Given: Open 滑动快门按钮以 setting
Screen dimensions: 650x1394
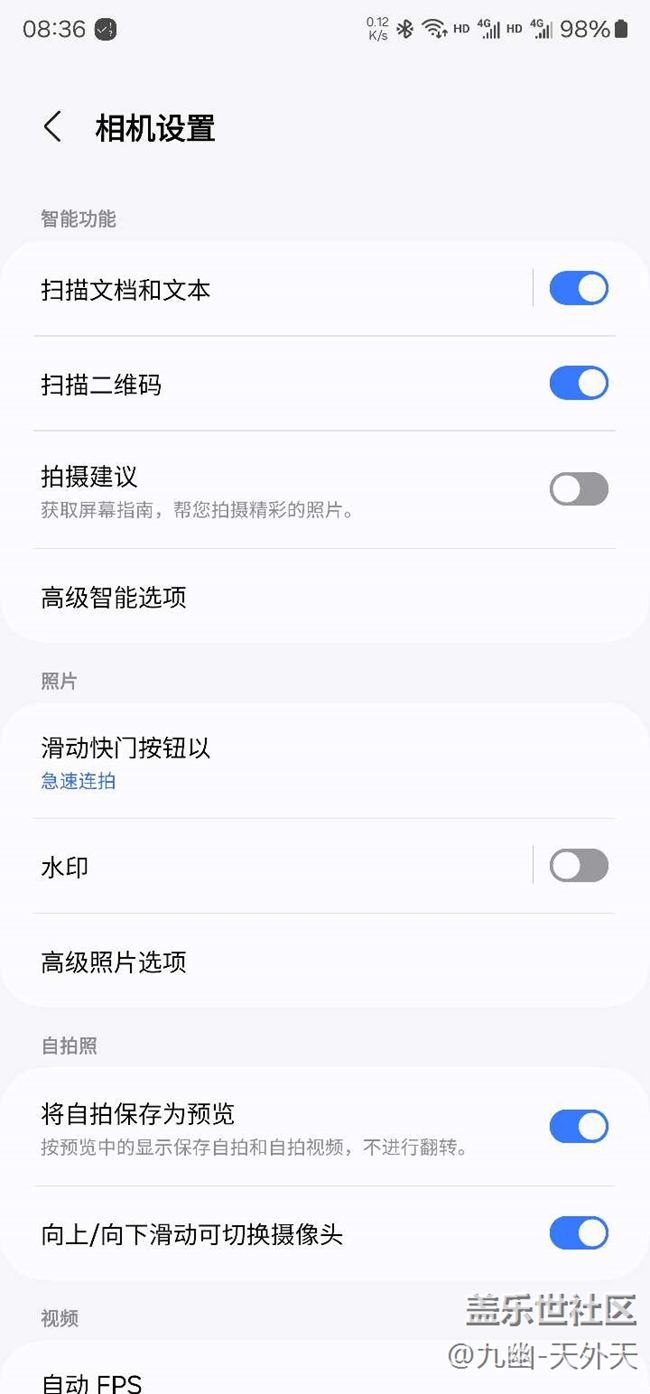Looking at the screenshot, I should (x=325, y=762).
